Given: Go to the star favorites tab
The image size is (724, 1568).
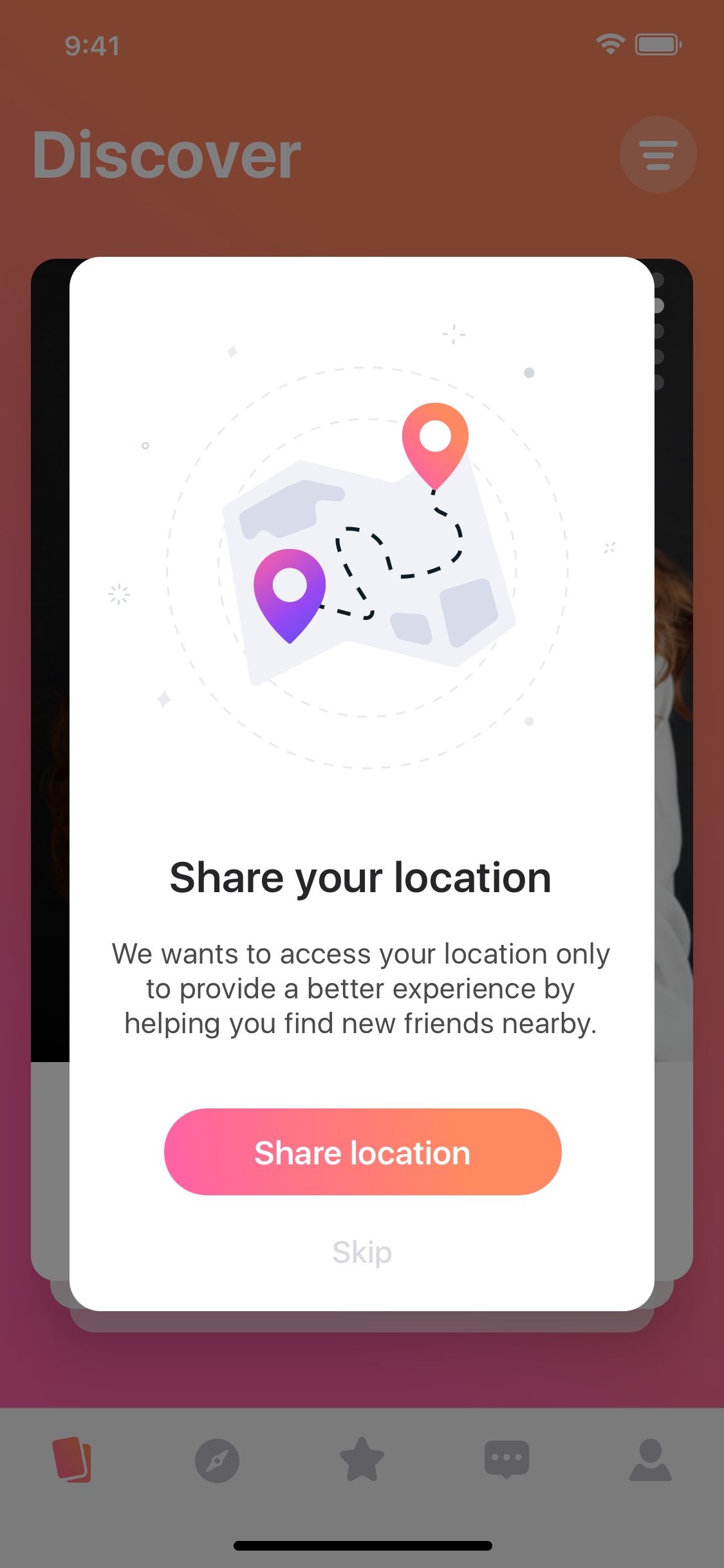Looking at the screenshot, I should [x=362, y=1459].
